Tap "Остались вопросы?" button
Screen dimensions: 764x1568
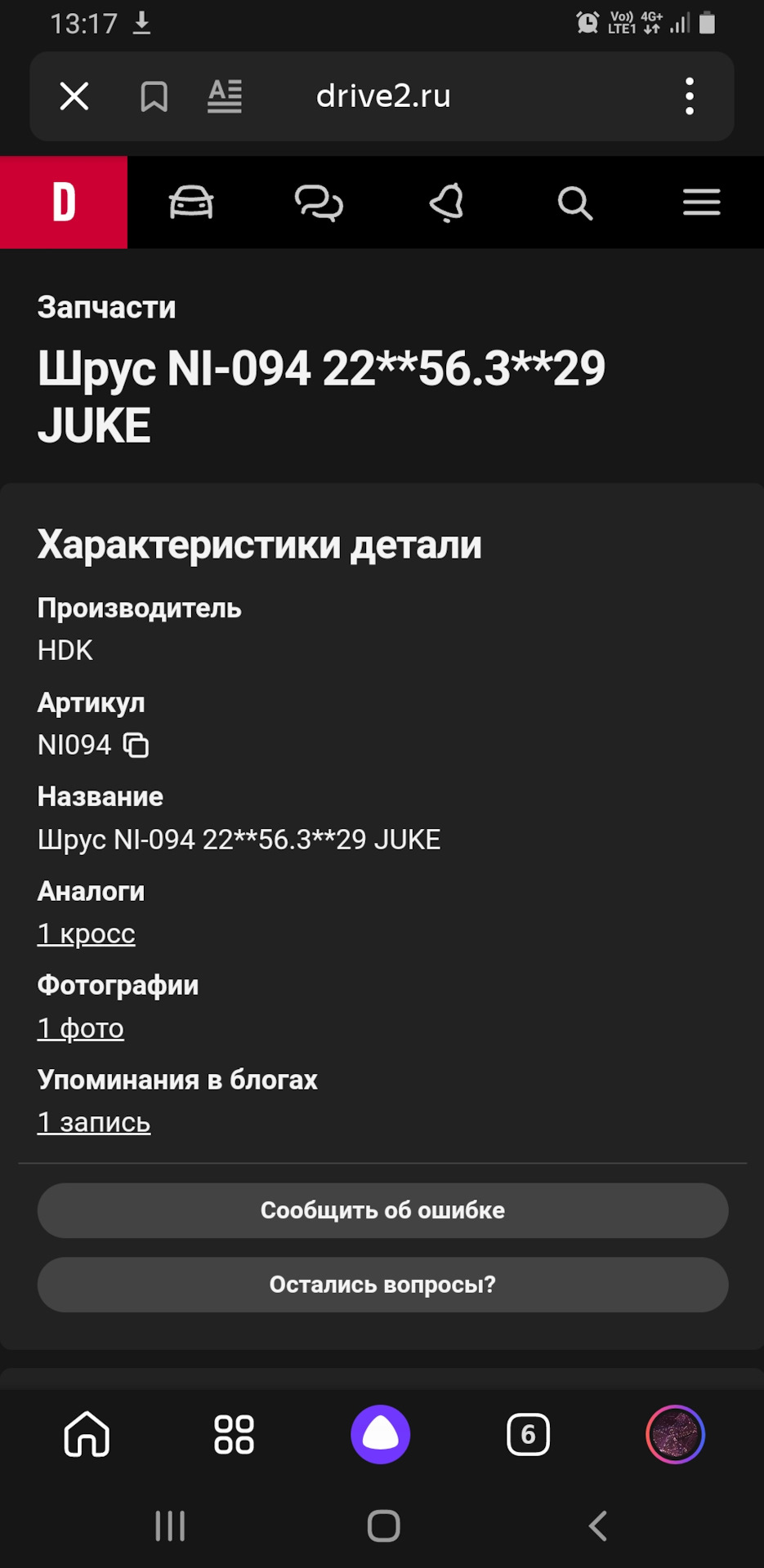click(382, 1285)
